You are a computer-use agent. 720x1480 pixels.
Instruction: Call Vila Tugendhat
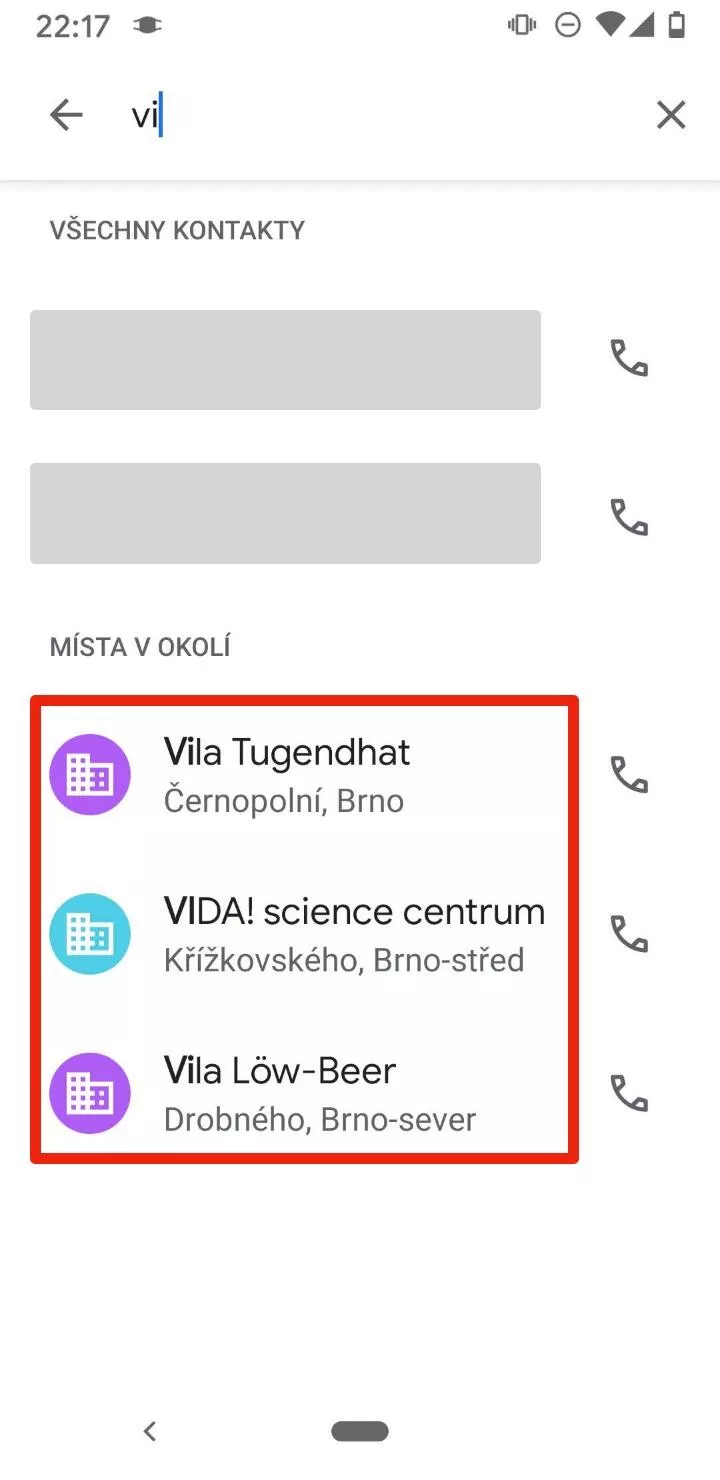coord(630,775)
